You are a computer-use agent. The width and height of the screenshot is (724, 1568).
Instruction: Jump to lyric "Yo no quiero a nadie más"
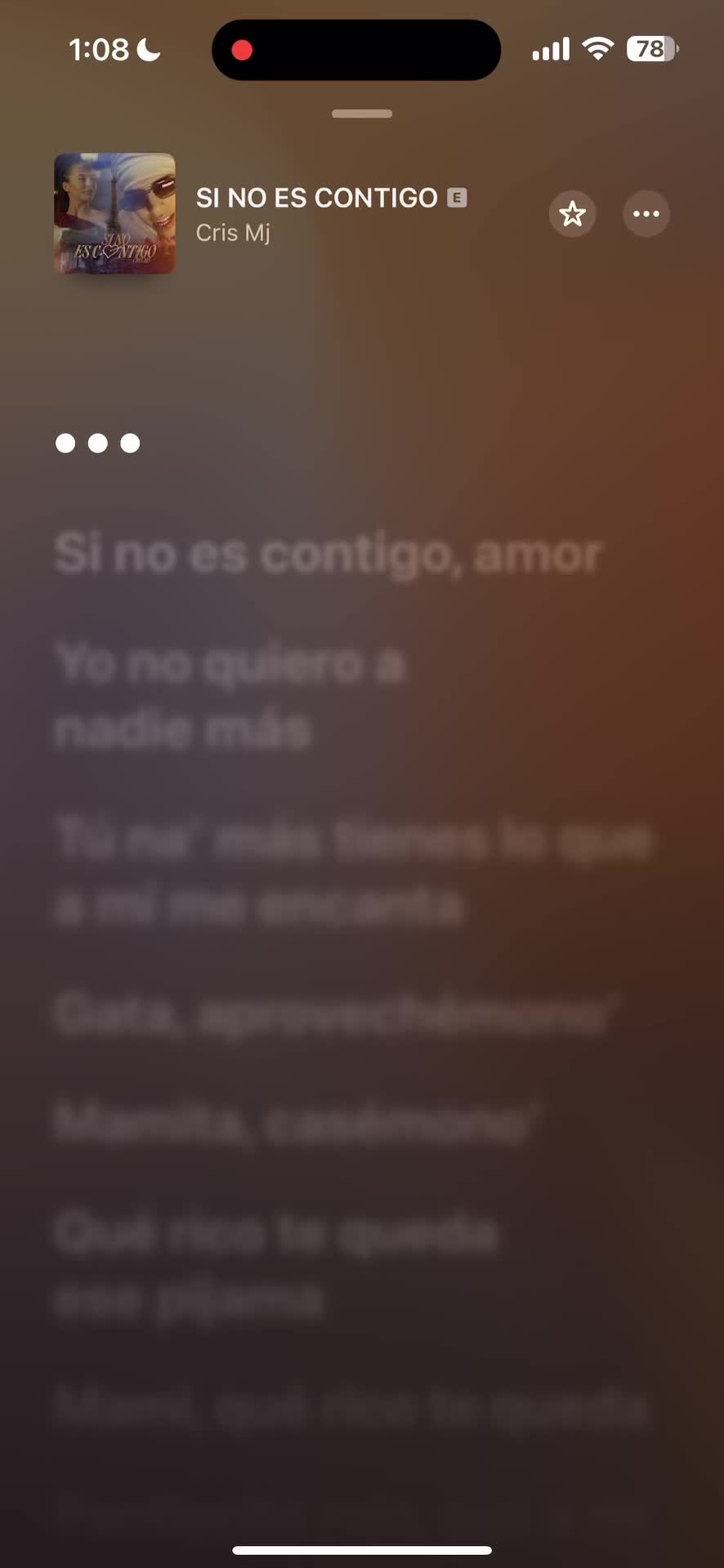pos(230,696)
